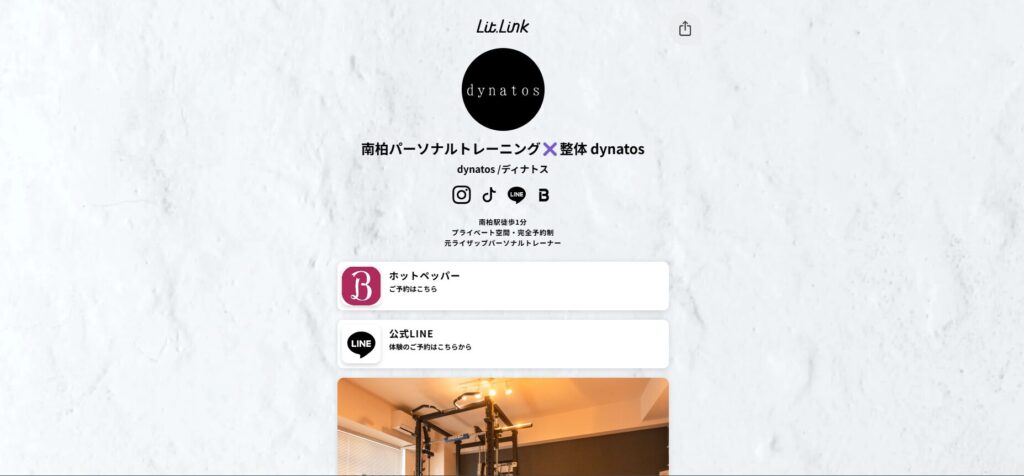1024x476 pixels.
Task: Open the ホットペッパー reservation card
Action: [503, 286]
